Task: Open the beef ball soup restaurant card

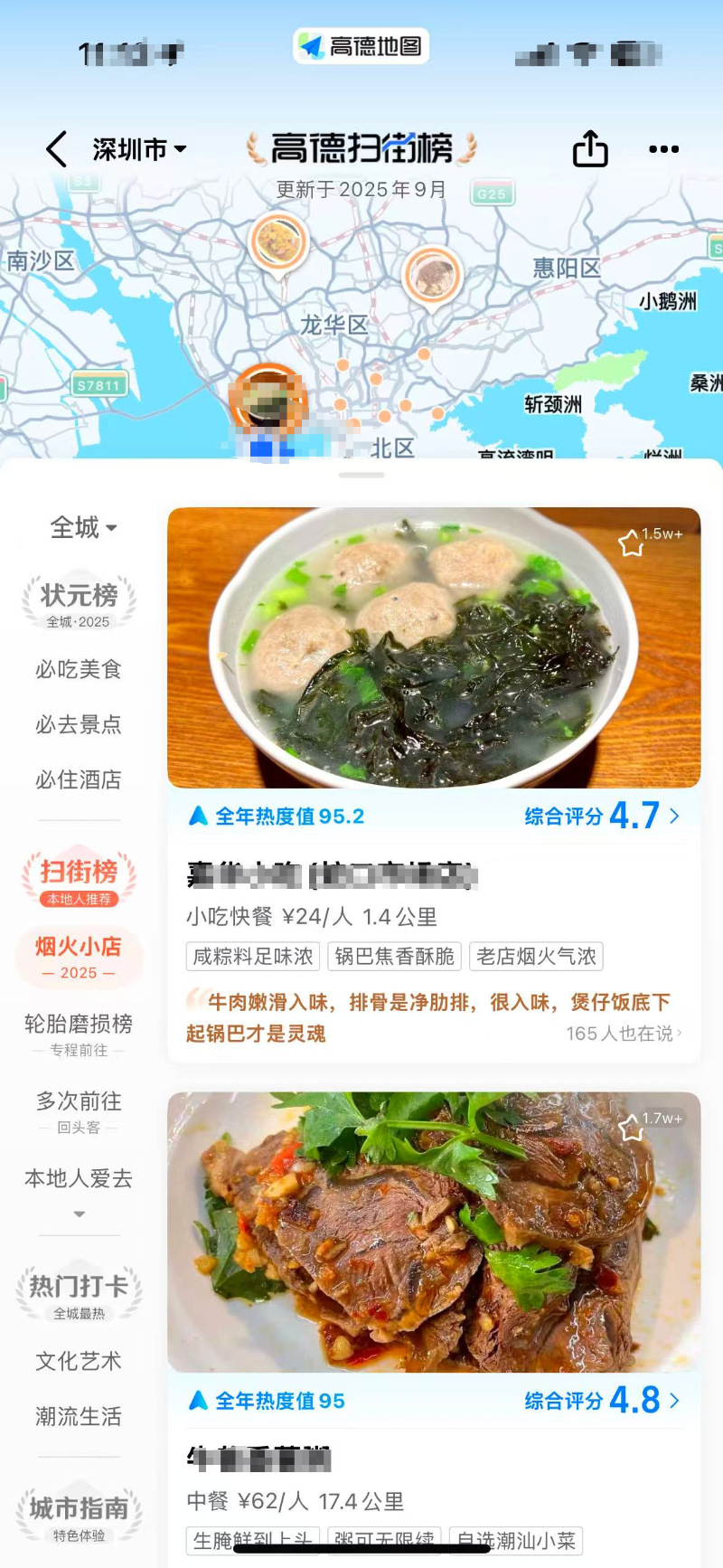Action: (x=434, y=647)
